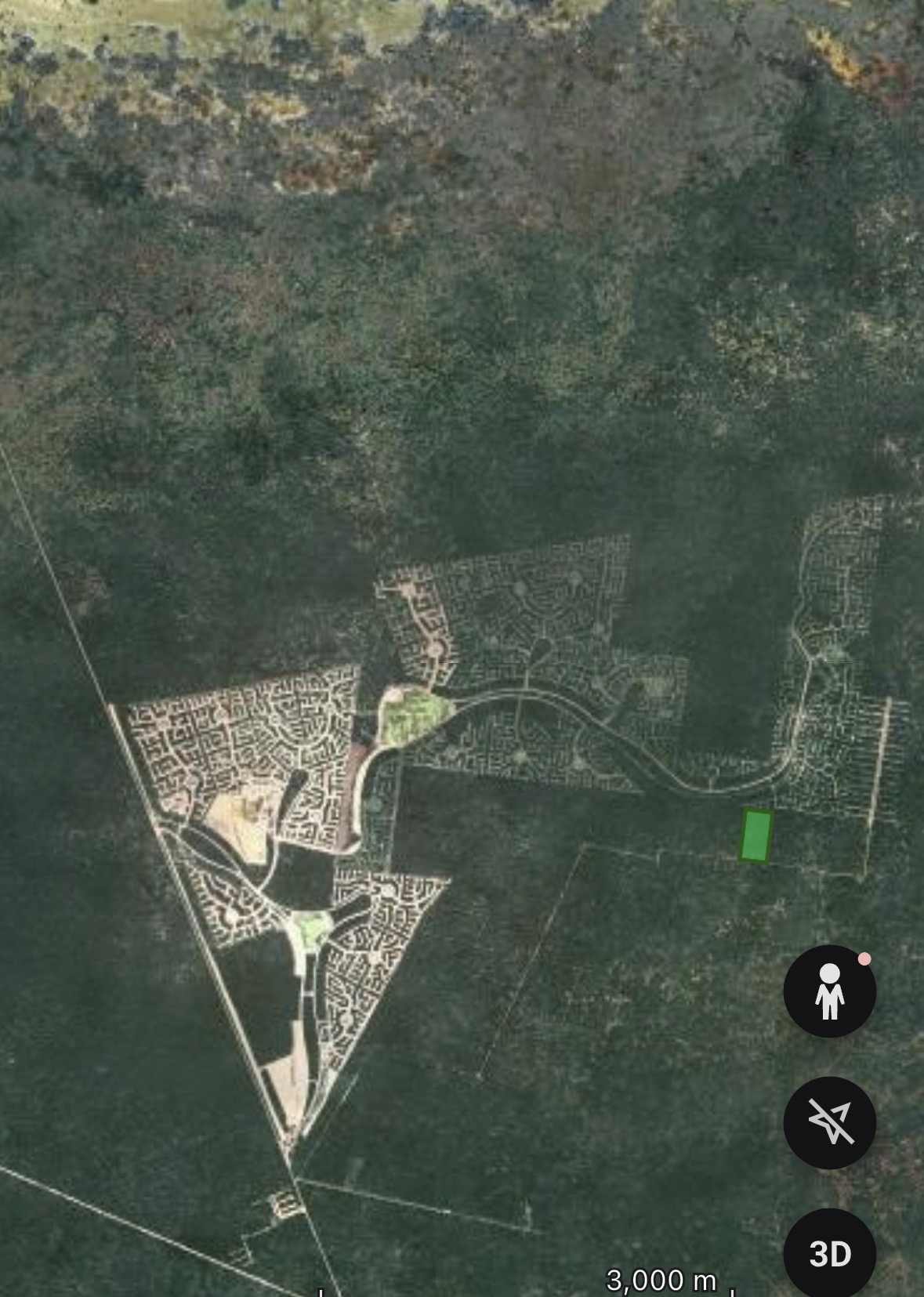Select the green highlighted land parcel
The height and width of the screenshot is (1297, 924).
point(756,836)
